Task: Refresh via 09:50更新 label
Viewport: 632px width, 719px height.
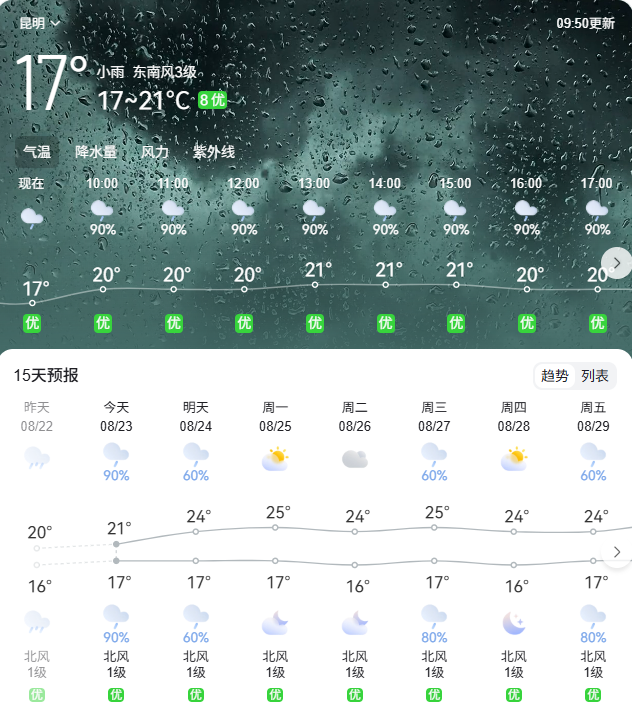Action: 585,23
